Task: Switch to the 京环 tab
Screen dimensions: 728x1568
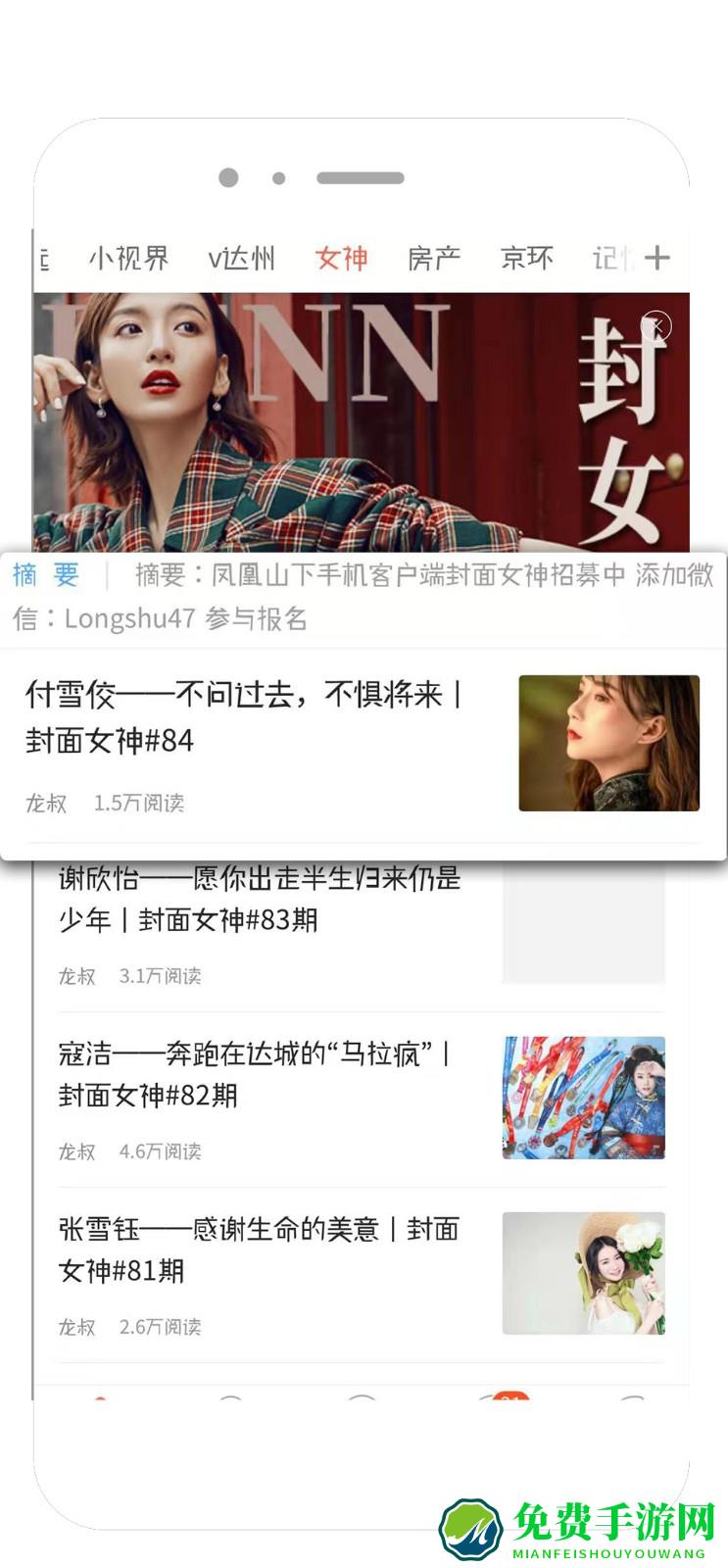Action: (x=525, y=257)
